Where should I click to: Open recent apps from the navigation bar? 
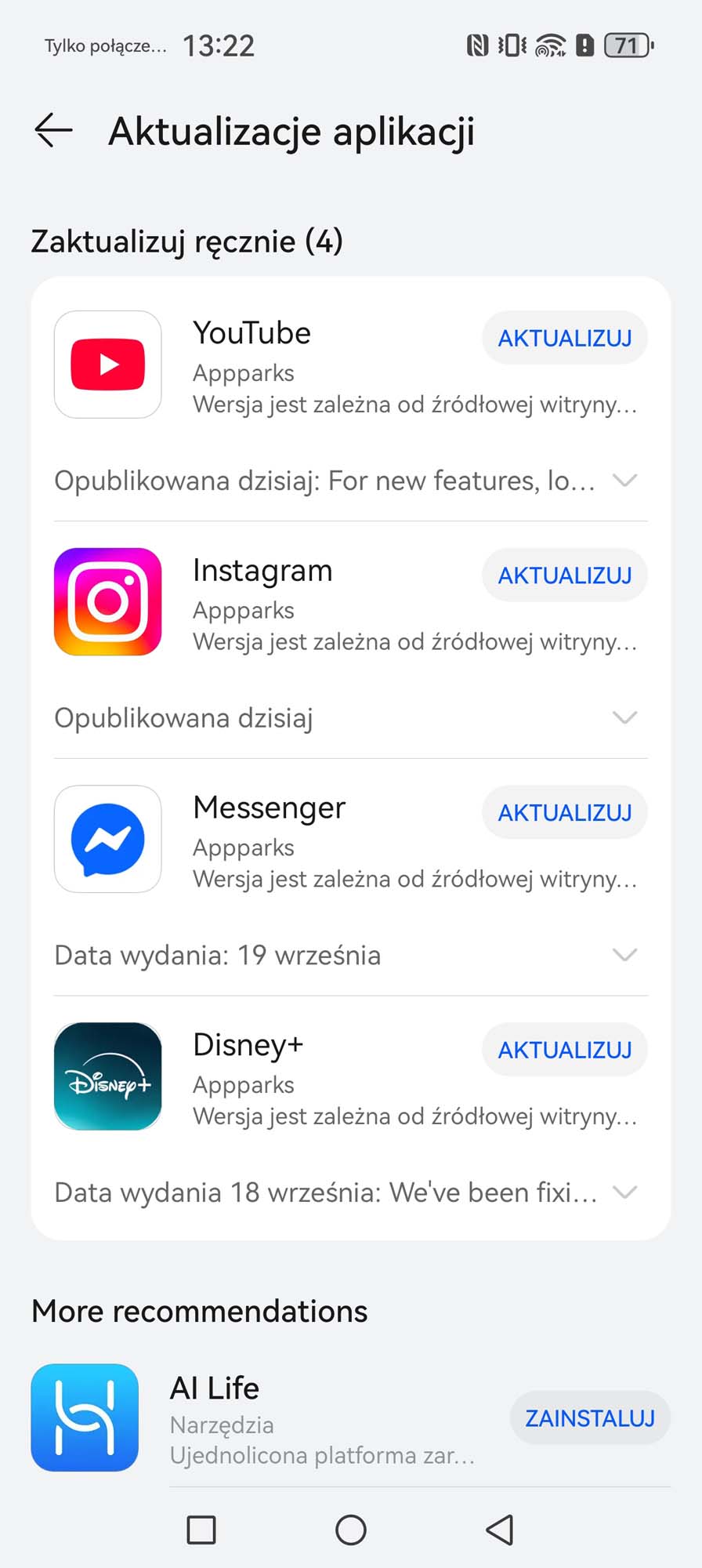(x=201, y=1530)
